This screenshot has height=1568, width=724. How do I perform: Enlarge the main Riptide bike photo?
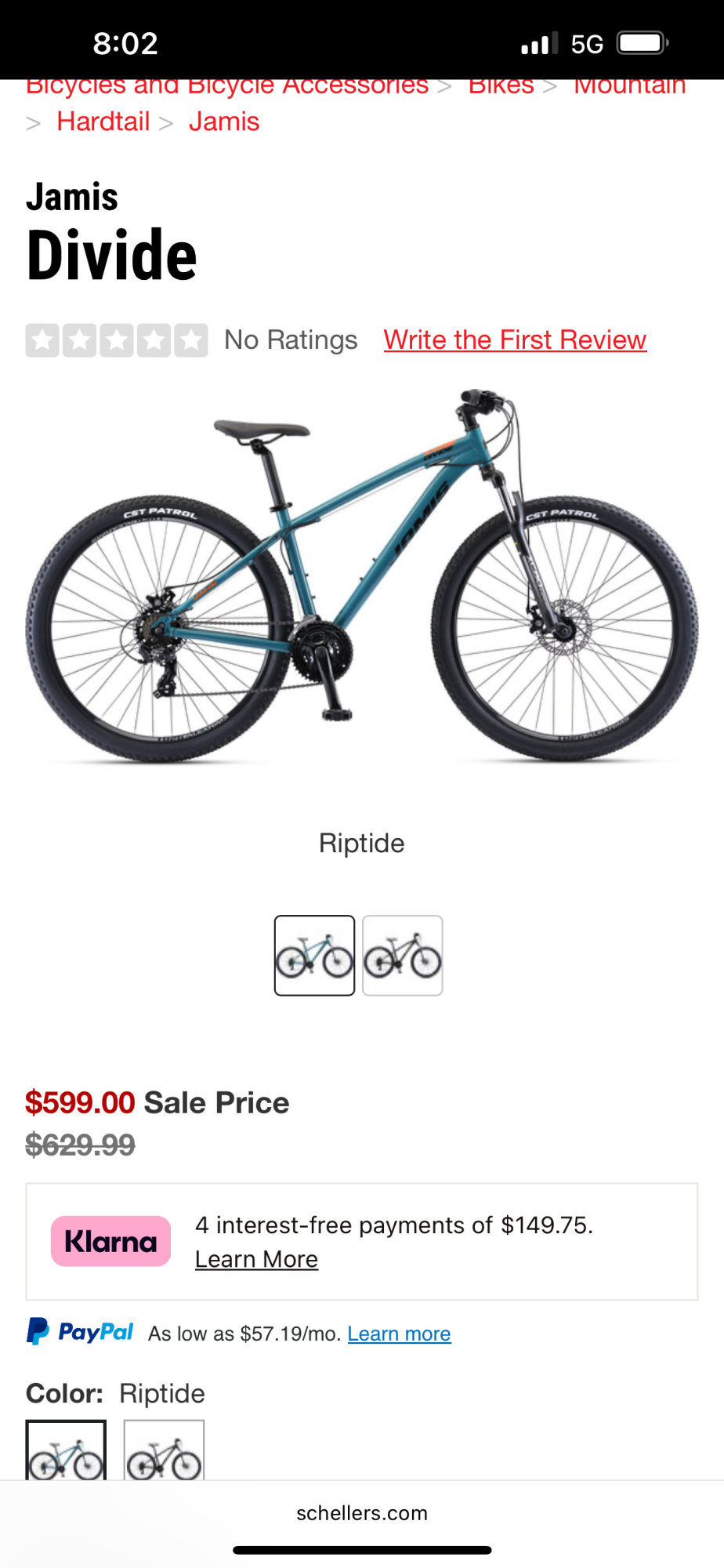click(362, 576)
